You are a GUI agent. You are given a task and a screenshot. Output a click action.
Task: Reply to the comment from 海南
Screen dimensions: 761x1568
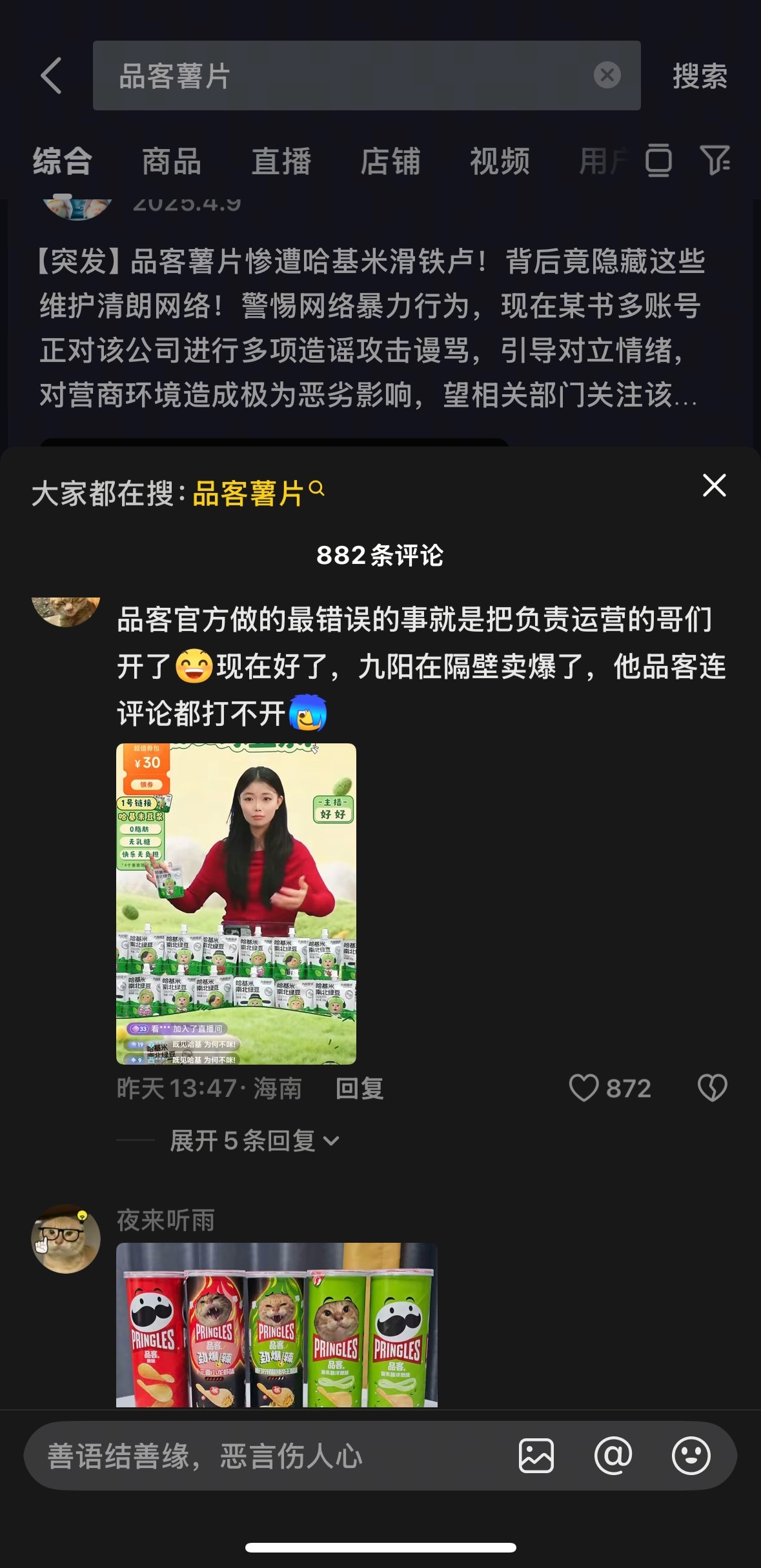(x=360, y=1089)
